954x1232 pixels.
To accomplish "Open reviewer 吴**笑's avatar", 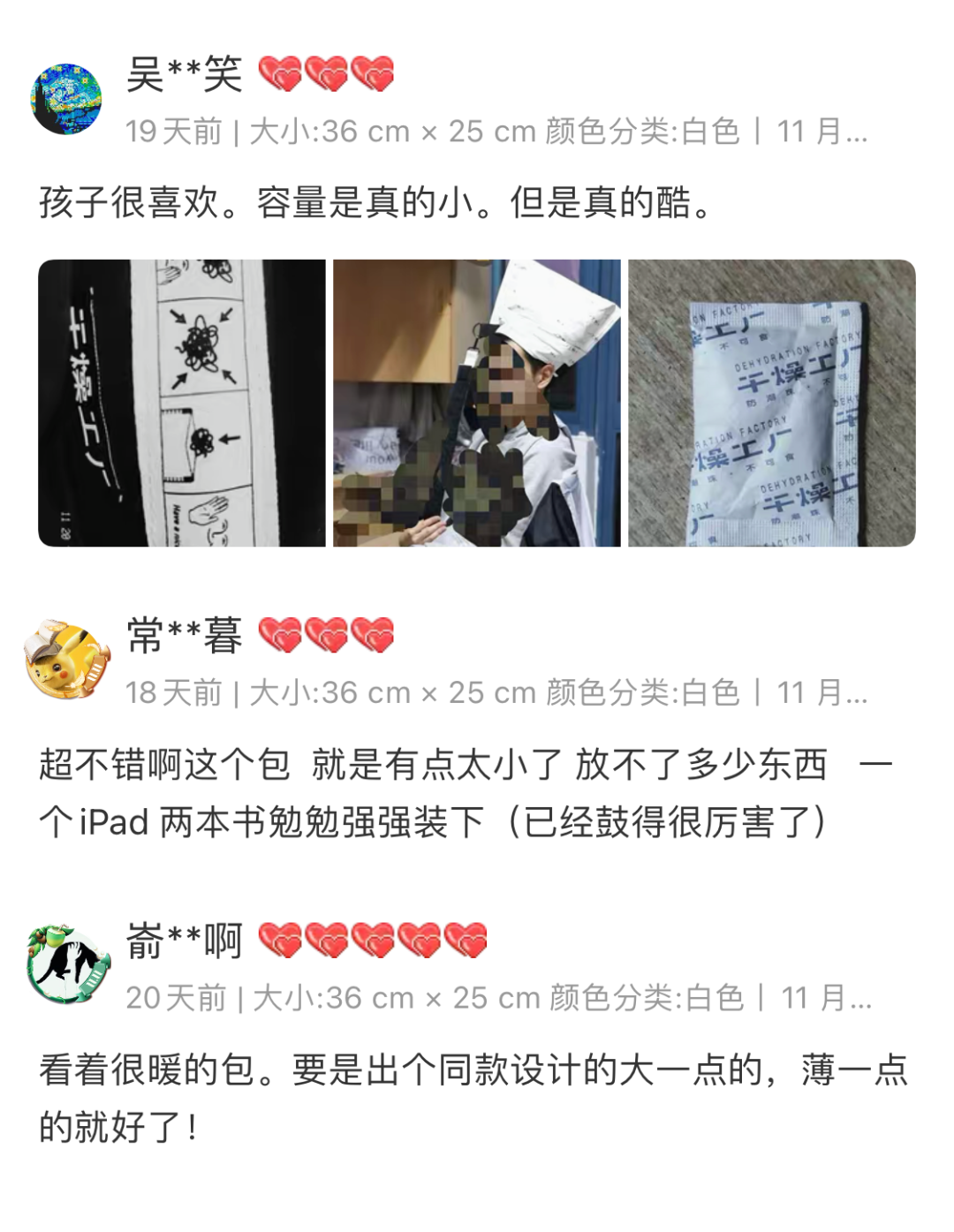I will (66, 98).
